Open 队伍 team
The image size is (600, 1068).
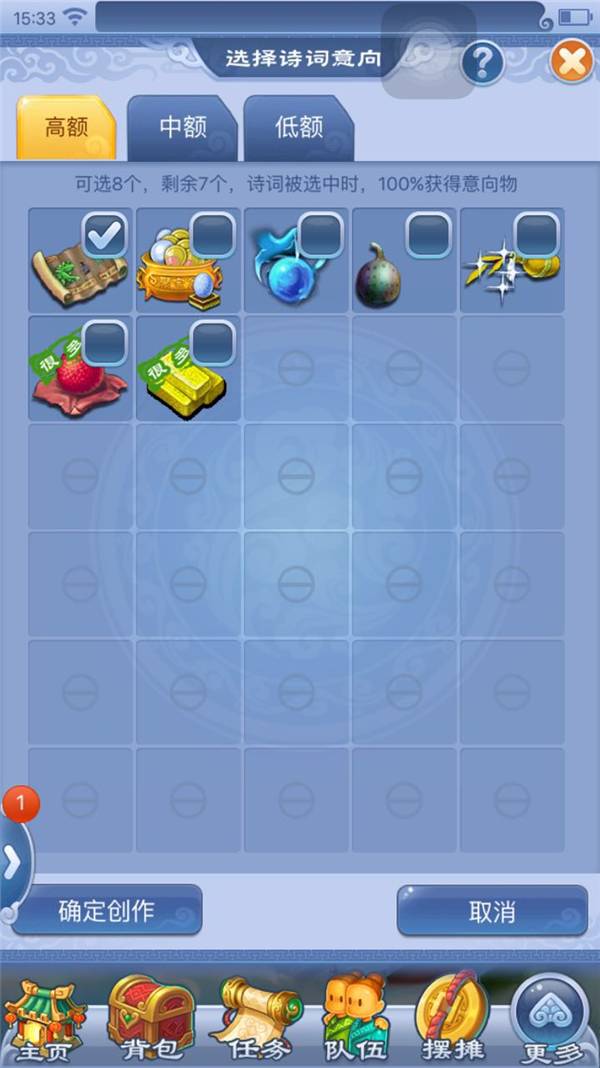click(x=356, y=1020)
